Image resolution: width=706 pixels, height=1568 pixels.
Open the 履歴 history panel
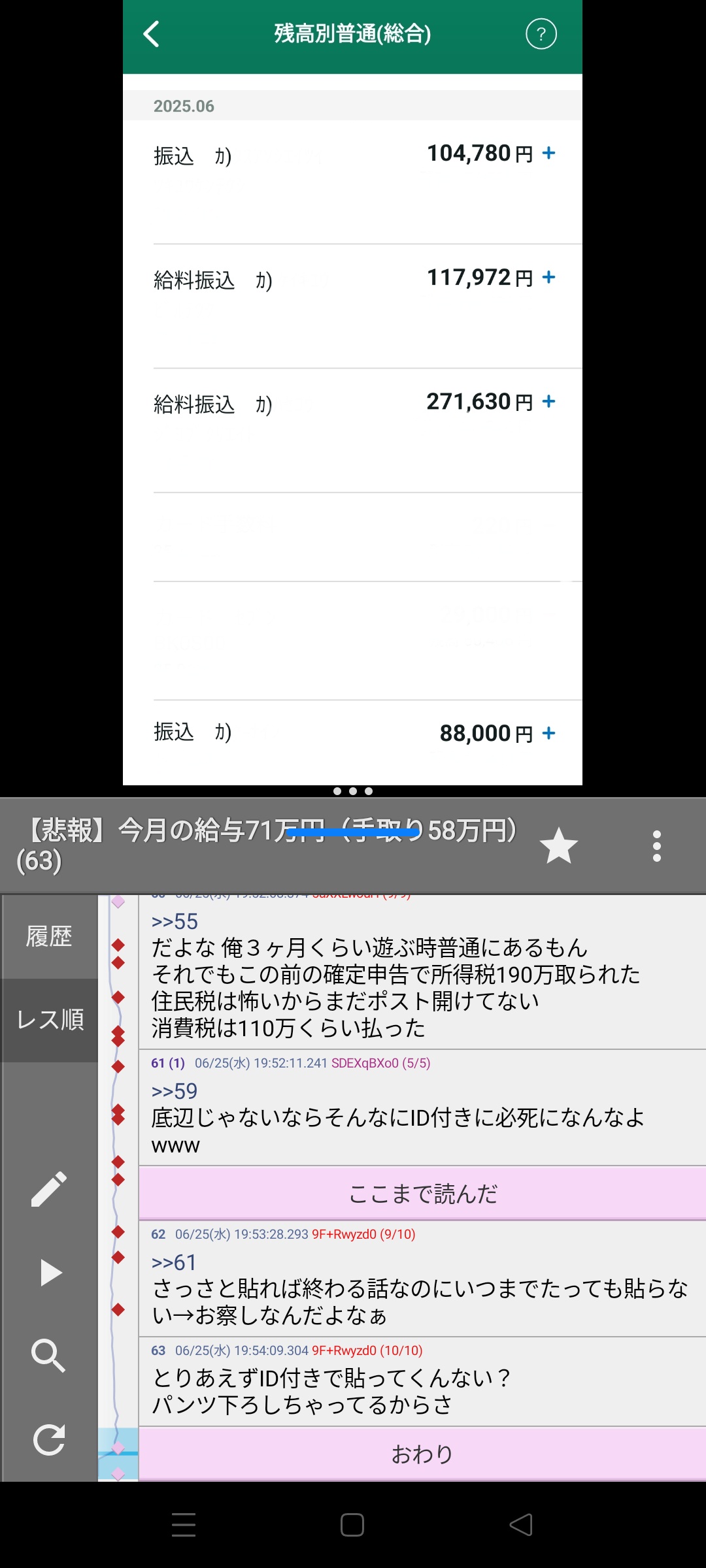pos(50,936)
